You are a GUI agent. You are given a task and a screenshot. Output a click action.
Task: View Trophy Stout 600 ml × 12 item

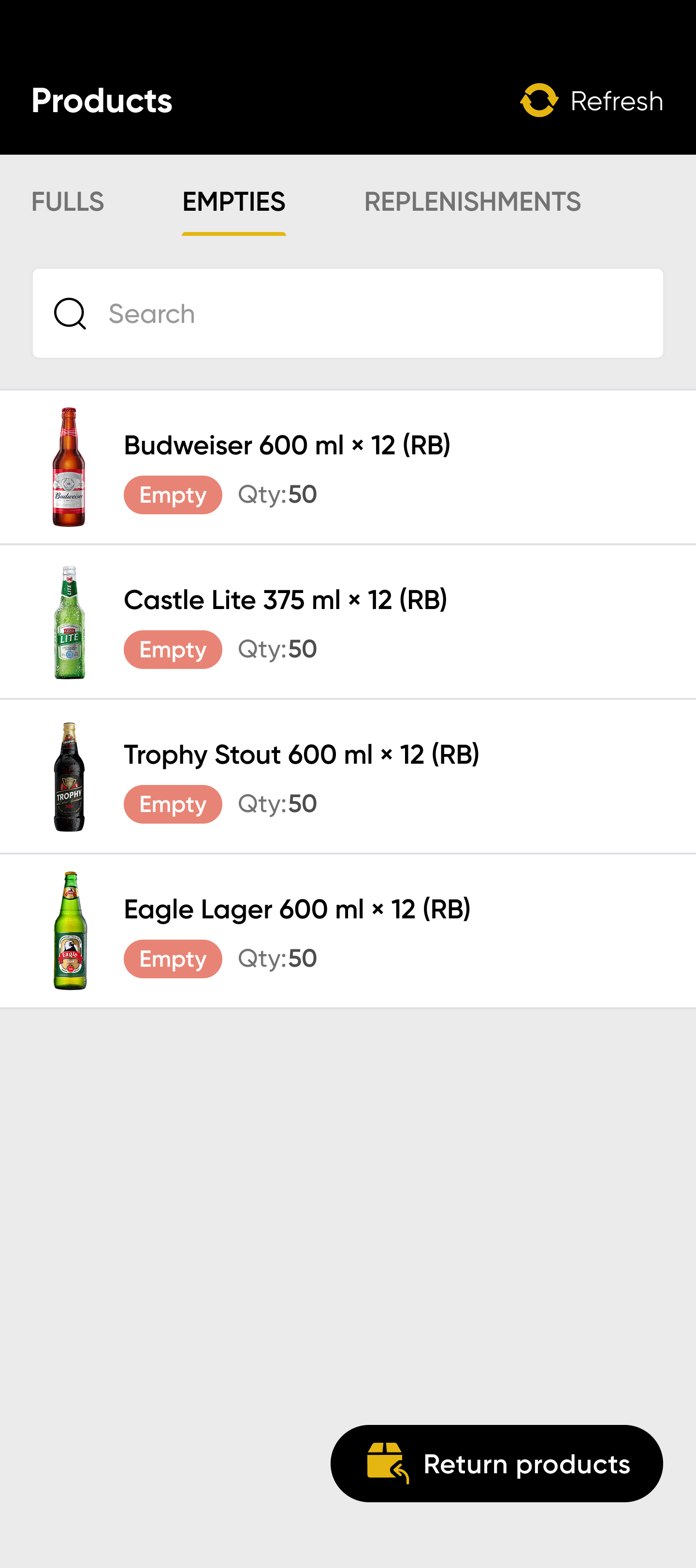348,777
